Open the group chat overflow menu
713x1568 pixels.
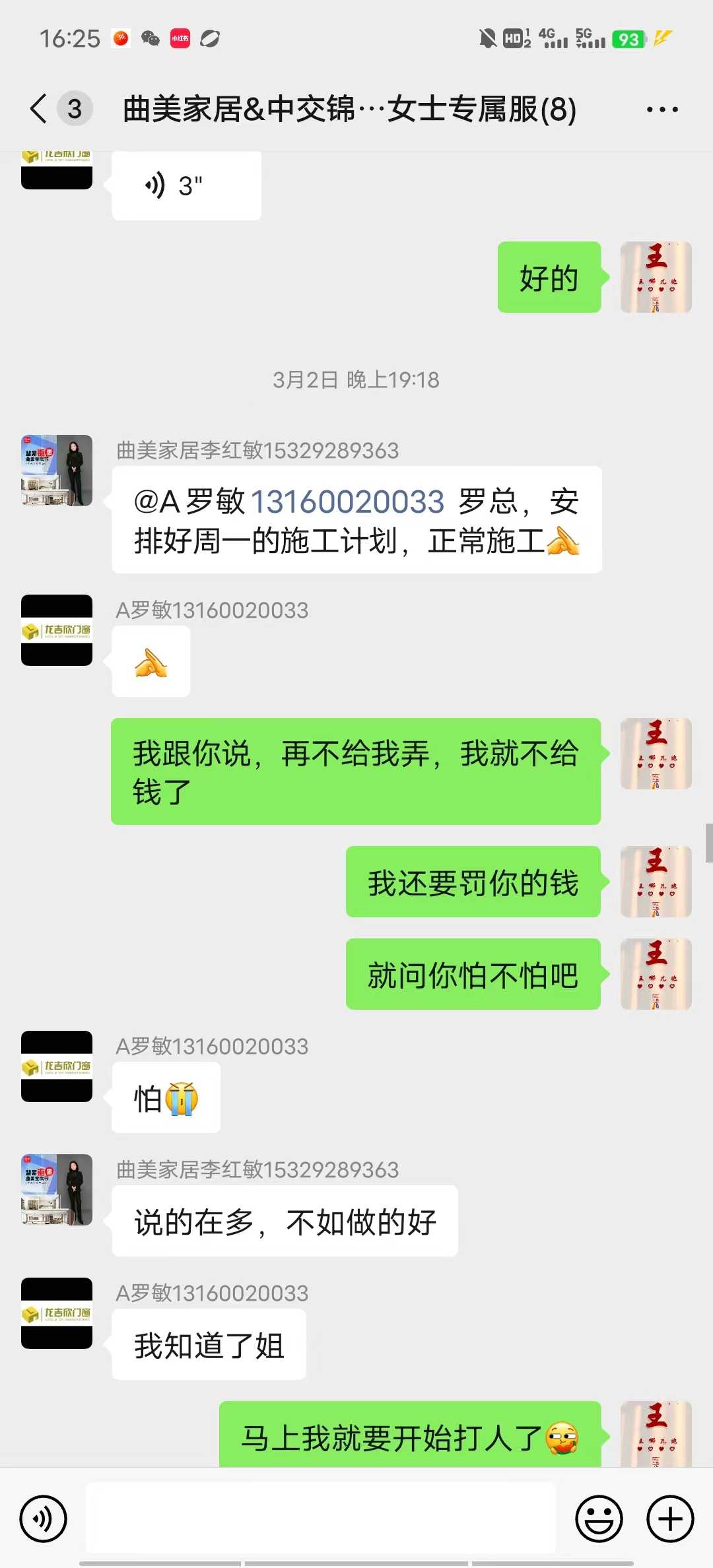pos(662,110)
